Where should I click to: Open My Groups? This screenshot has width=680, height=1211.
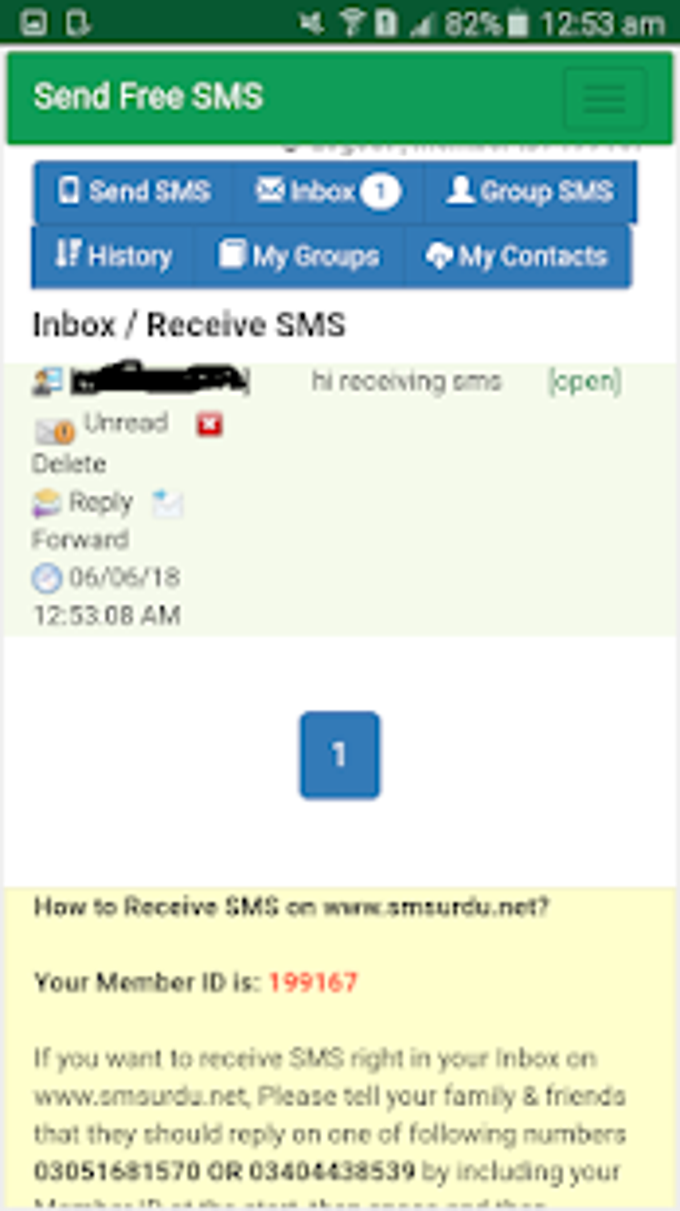299,257
